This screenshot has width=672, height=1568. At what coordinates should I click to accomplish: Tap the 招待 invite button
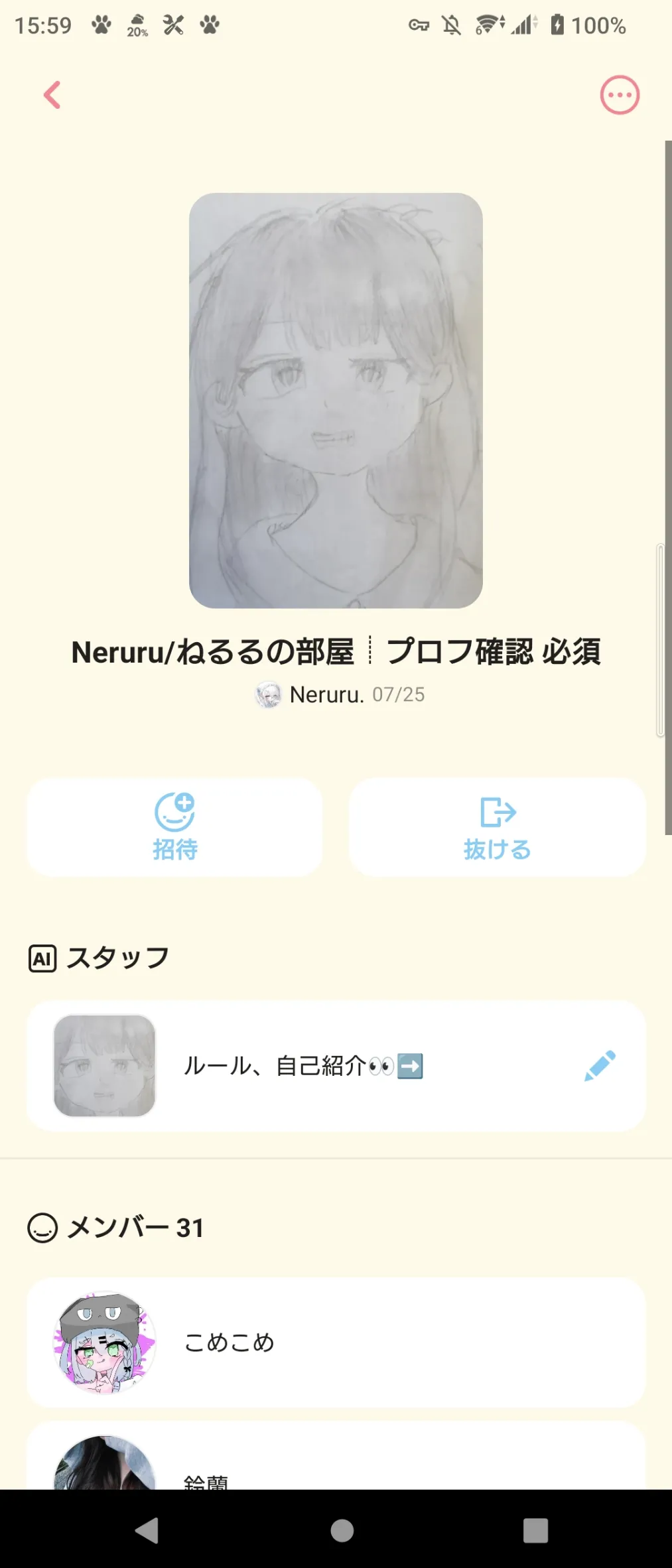[174, 827]
